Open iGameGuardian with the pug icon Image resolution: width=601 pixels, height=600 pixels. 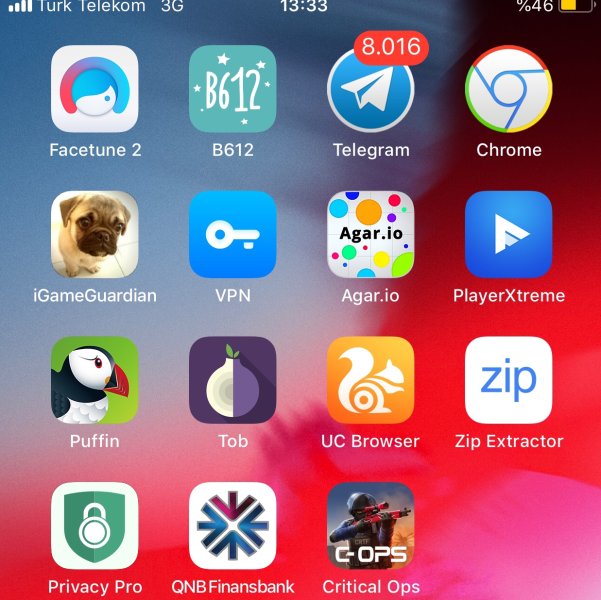(x=95, y=235)
